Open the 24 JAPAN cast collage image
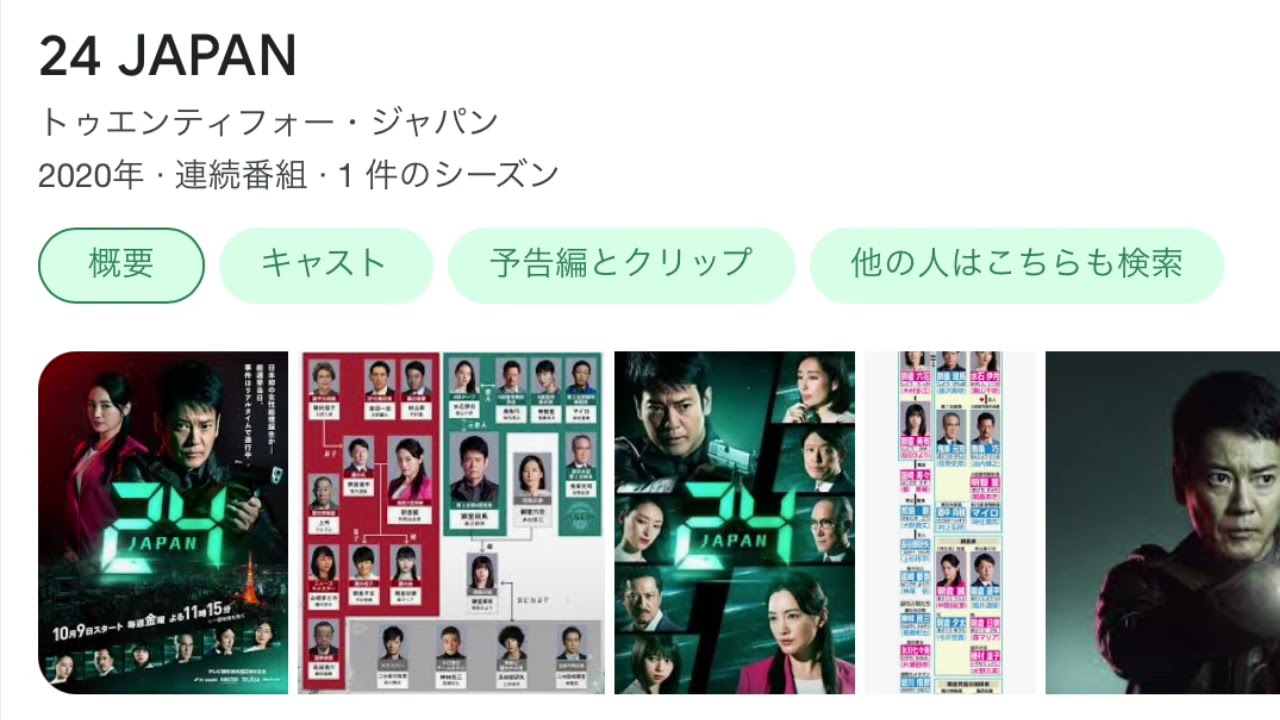This screenshot has width=1280, height=720. click(x=734, y=522)
